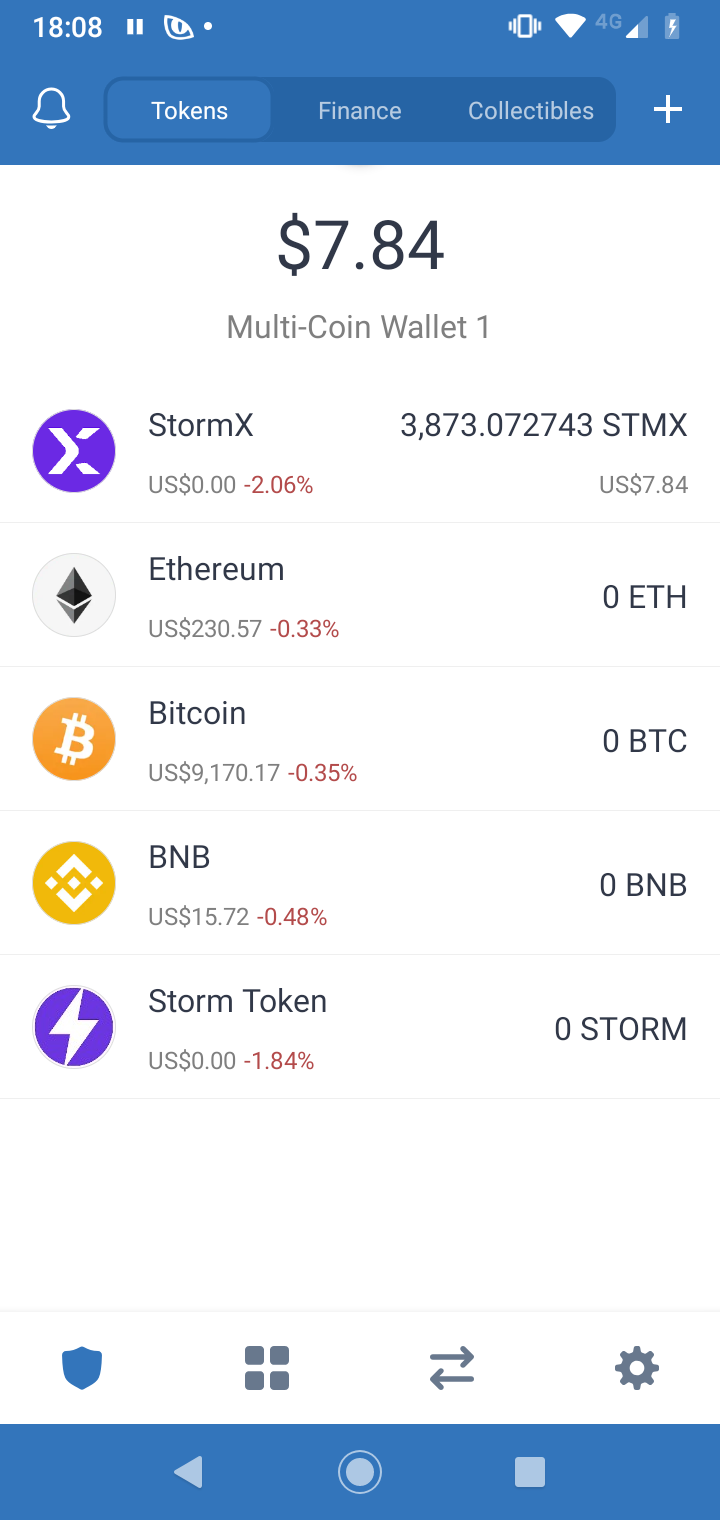
Task: Open the swap arrows tab
Action: [x=452, y=1368]
